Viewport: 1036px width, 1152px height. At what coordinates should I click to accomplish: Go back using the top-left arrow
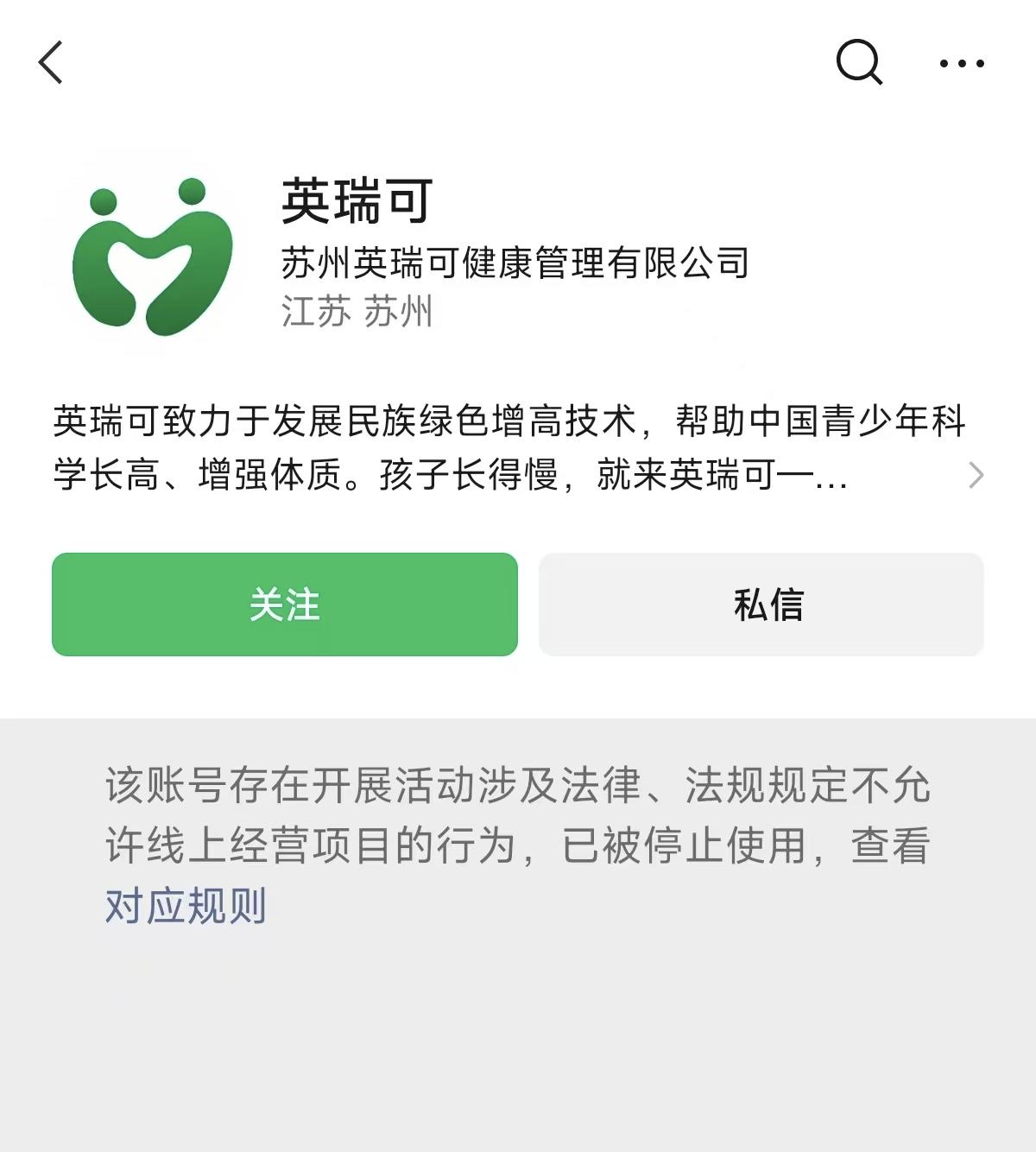(52, 63)
